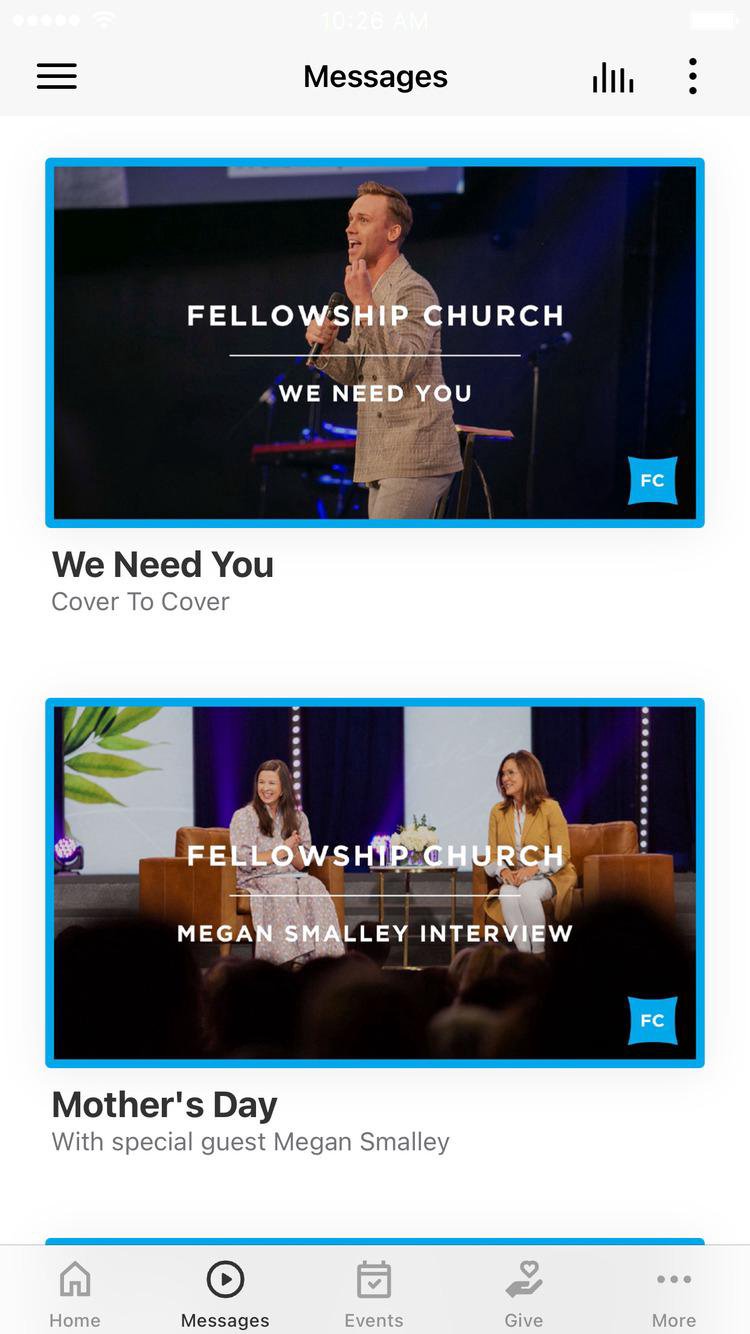Go to the Home tab
Screen dimensions: 750x1334
coord(75,1292)
